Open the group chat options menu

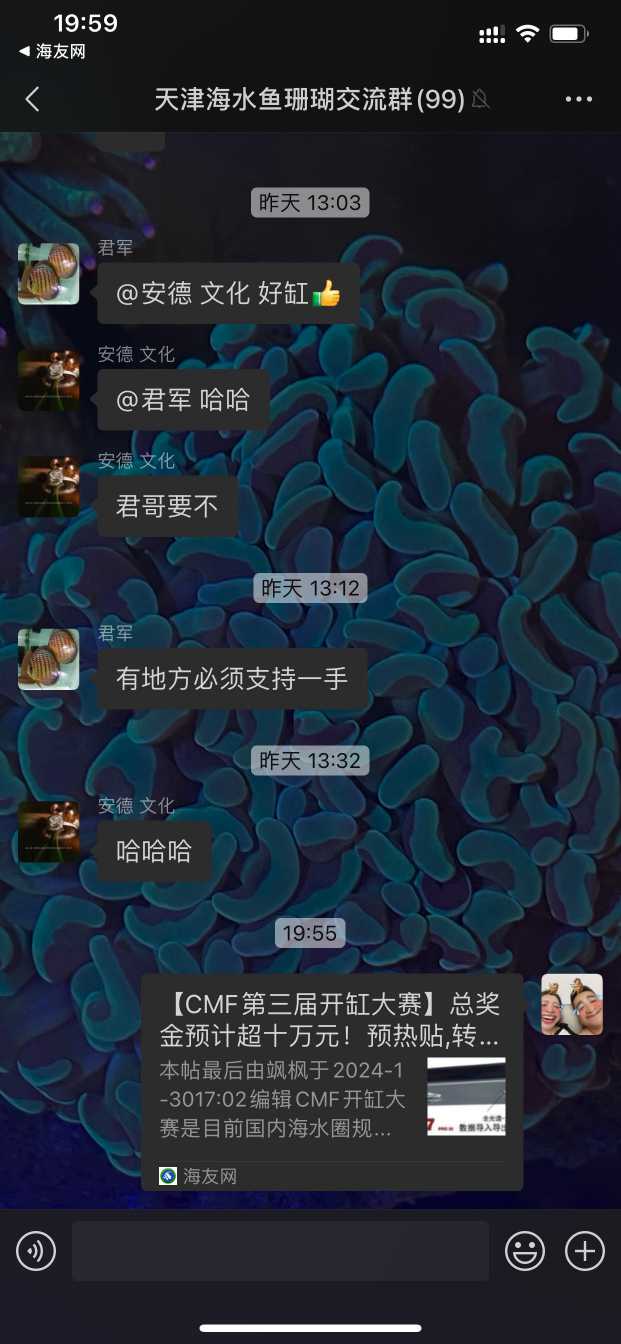pyautogui.click(x=579, y=99)
